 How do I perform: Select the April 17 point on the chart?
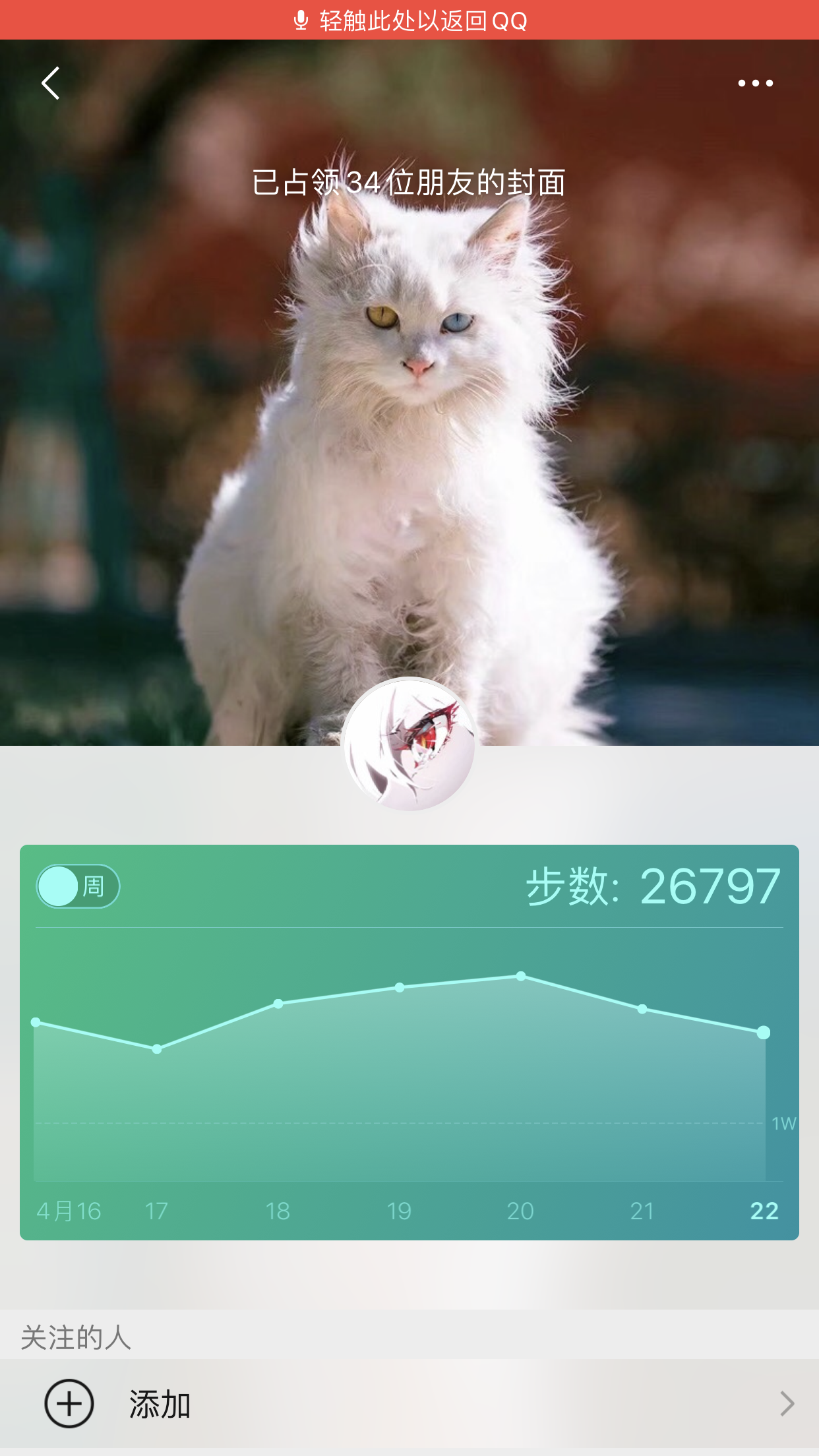click(x=157, y=1048)
